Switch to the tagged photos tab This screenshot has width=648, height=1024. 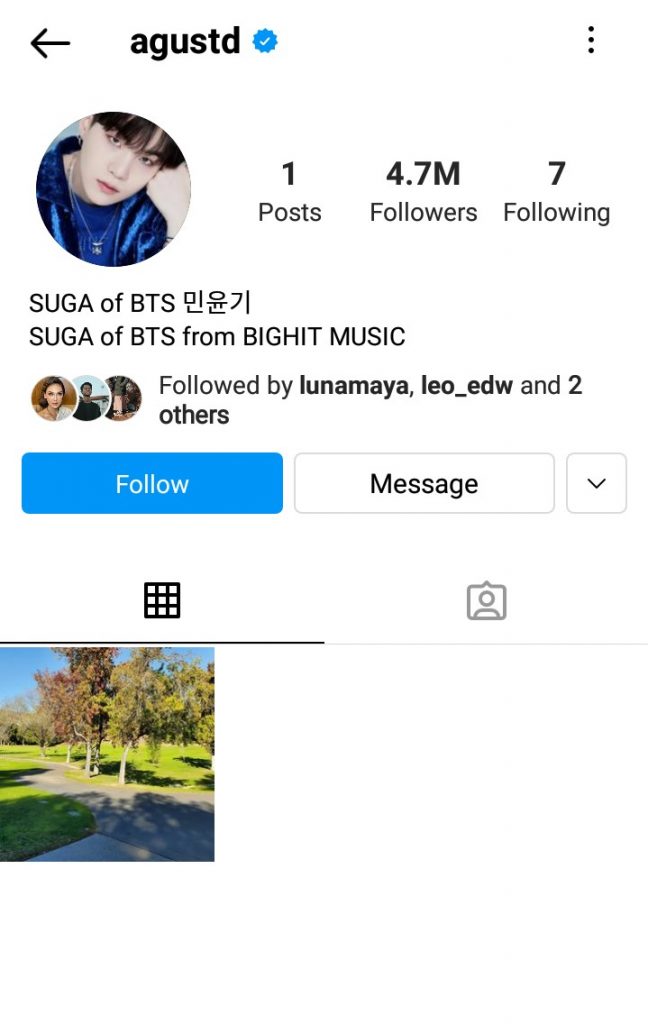click(x=486, y=601)
